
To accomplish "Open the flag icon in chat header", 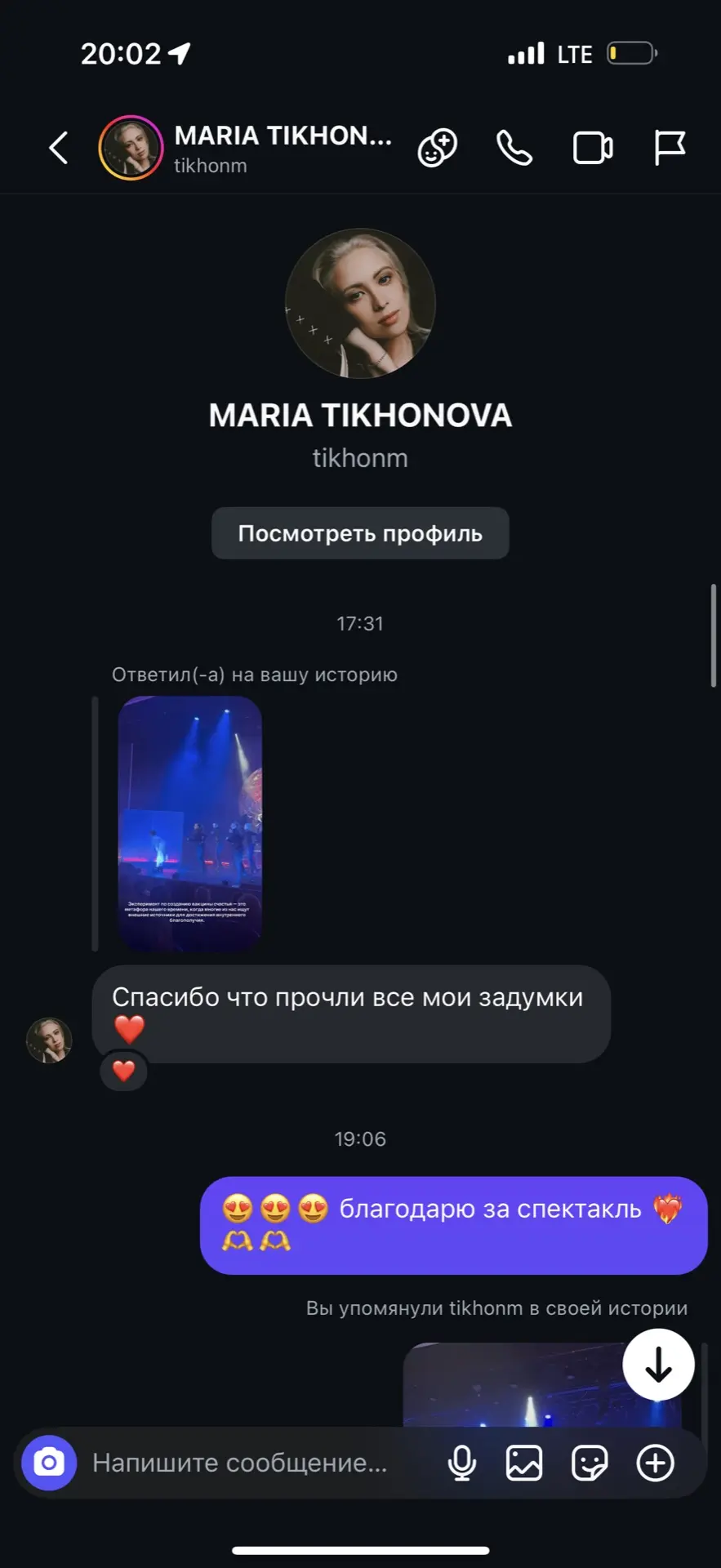I will point(670,148).
